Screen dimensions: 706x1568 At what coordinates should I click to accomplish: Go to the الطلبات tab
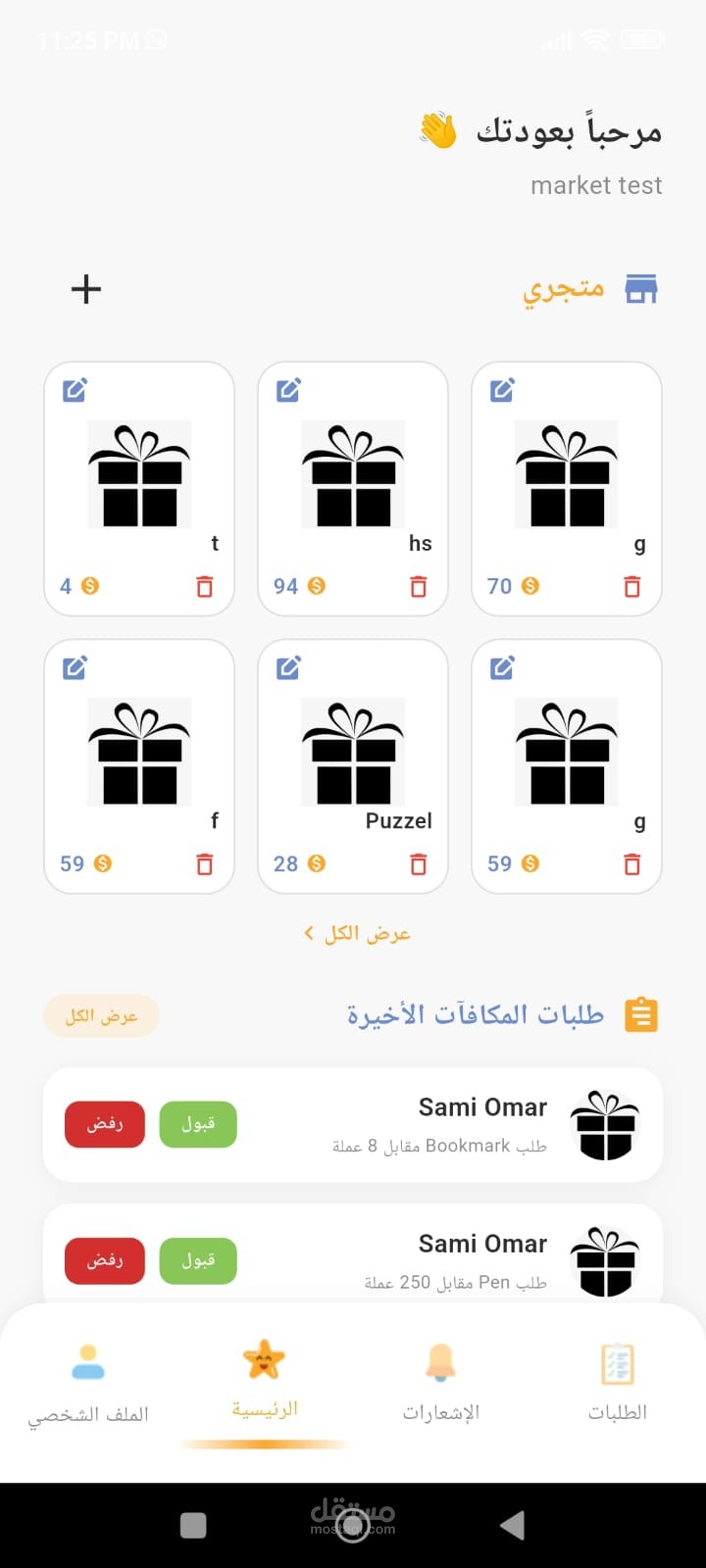(618, 1384)
